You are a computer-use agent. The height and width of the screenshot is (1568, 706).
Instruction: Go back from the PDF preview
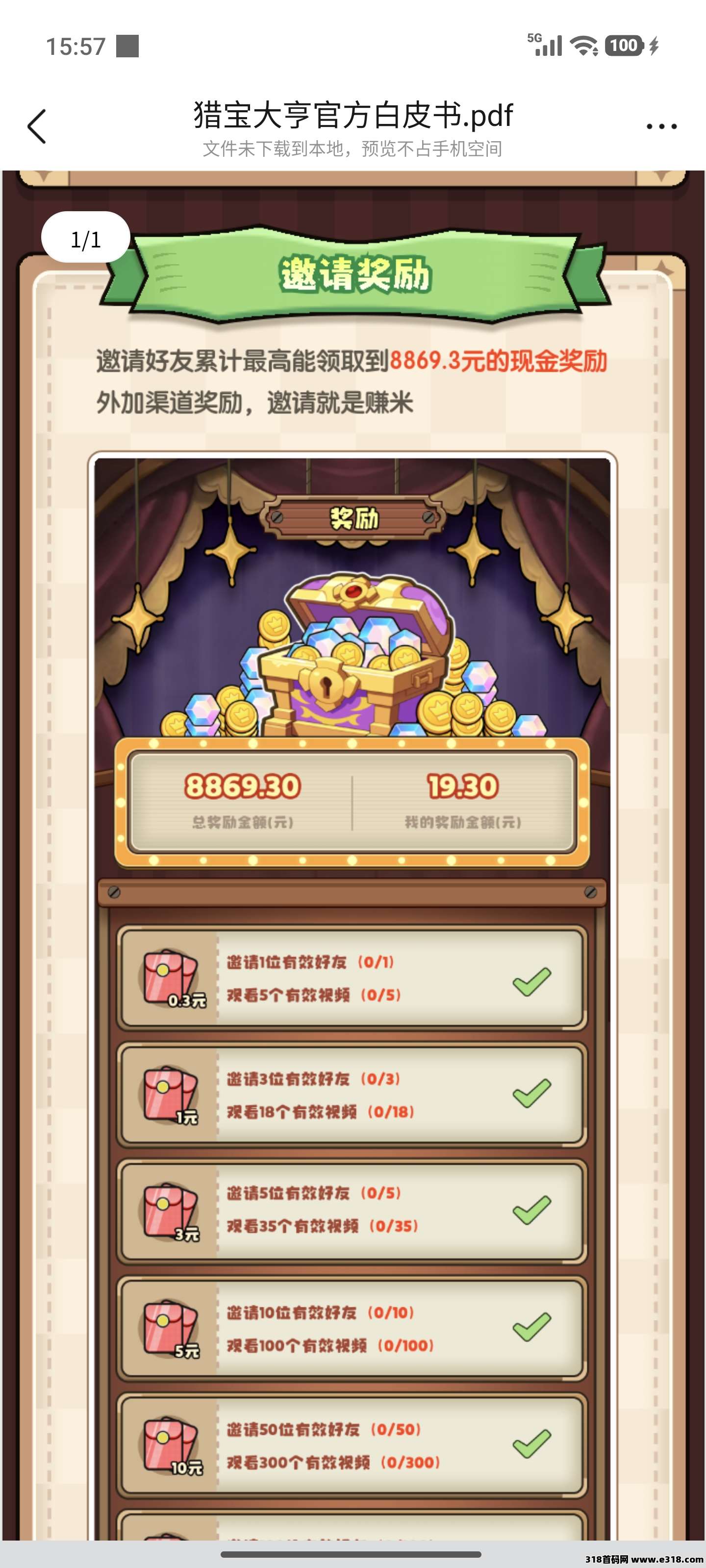[x=37, y=126]
